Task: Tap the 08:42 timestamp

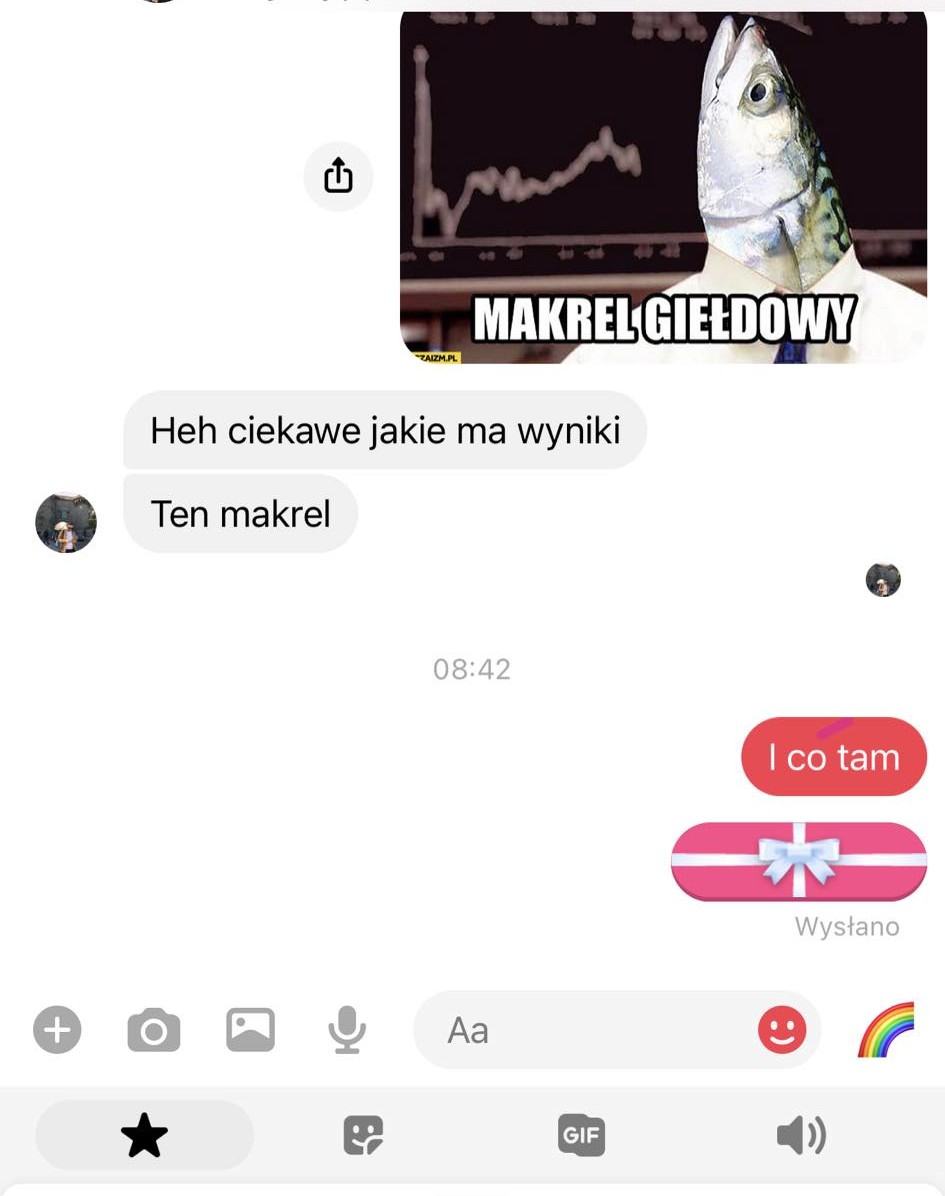Action: click(x=471, y=668)
